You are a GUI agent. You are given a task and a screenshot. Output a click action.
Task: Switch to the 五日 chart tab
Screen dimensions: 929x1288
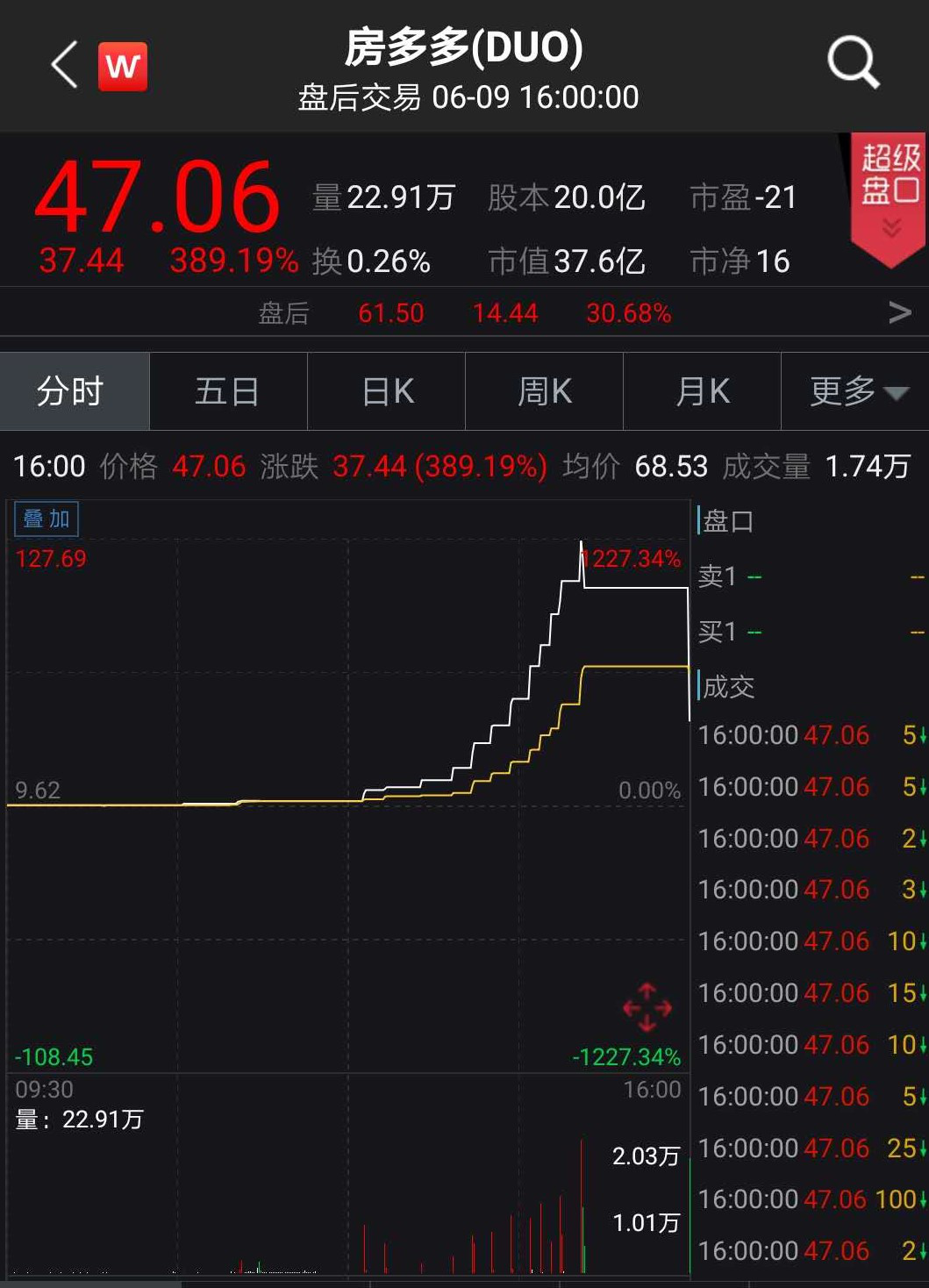pyautogui.click(x=227, y=391)
